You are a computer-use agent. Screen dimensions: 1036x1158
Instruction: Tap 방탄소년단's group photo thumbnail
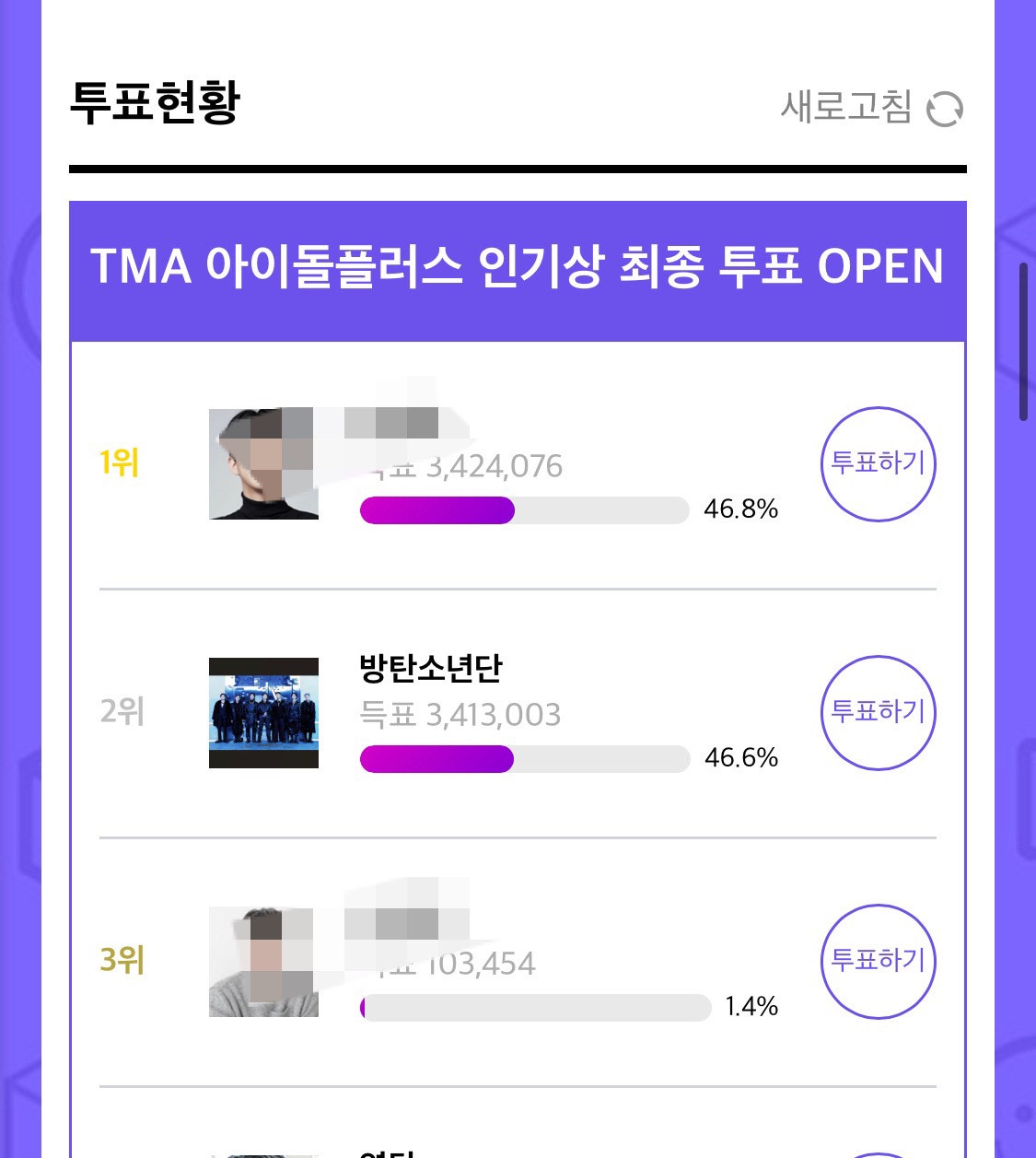(x=264, y=714)
